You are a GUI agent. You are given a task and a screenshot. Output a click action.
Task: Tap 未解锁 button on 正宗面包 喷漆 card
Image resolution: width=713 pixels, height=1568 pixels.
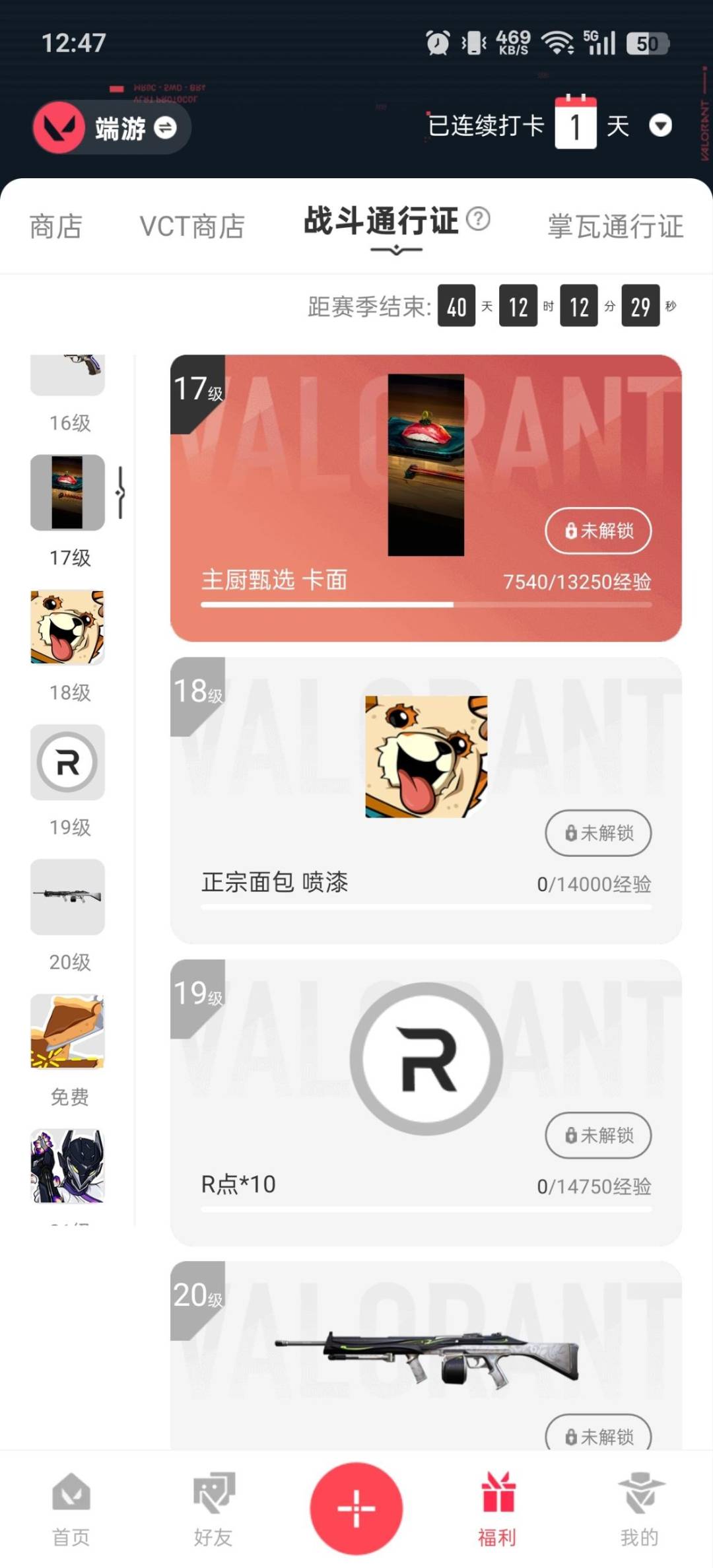point(598,833)
